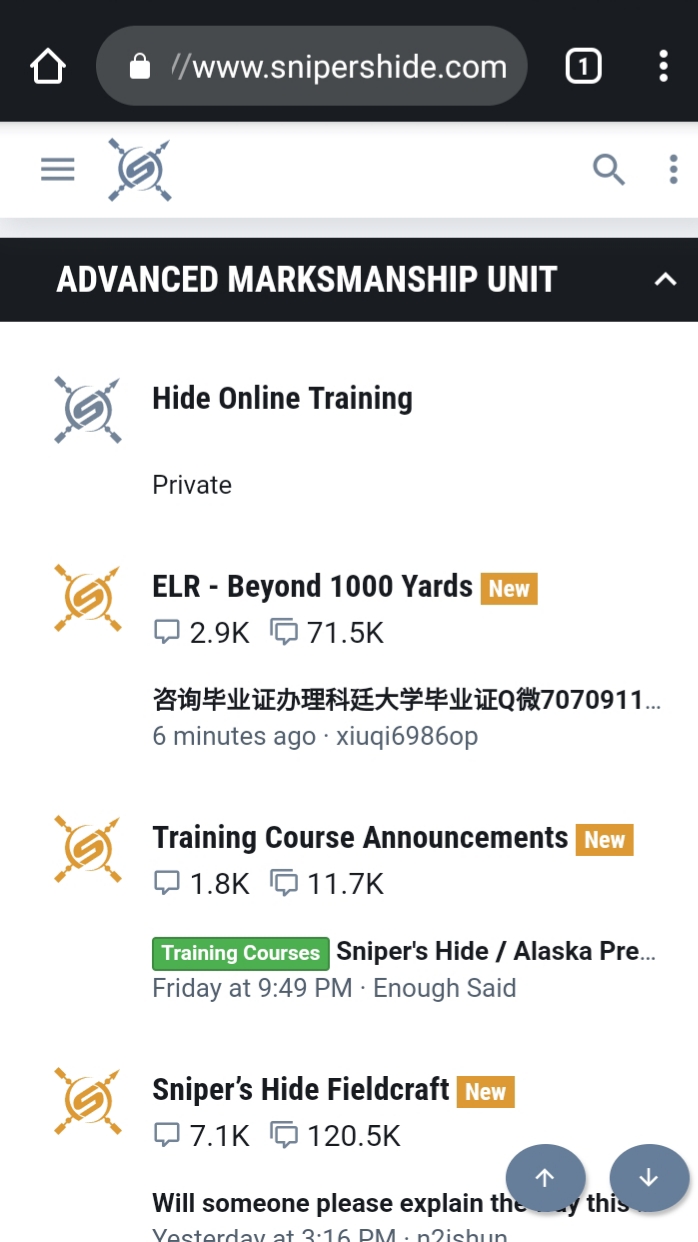View Enough Said's profile
Image resolution: width=698 pixels, height=1242 pixels.
pyautogui.click(x=445, y=988)
